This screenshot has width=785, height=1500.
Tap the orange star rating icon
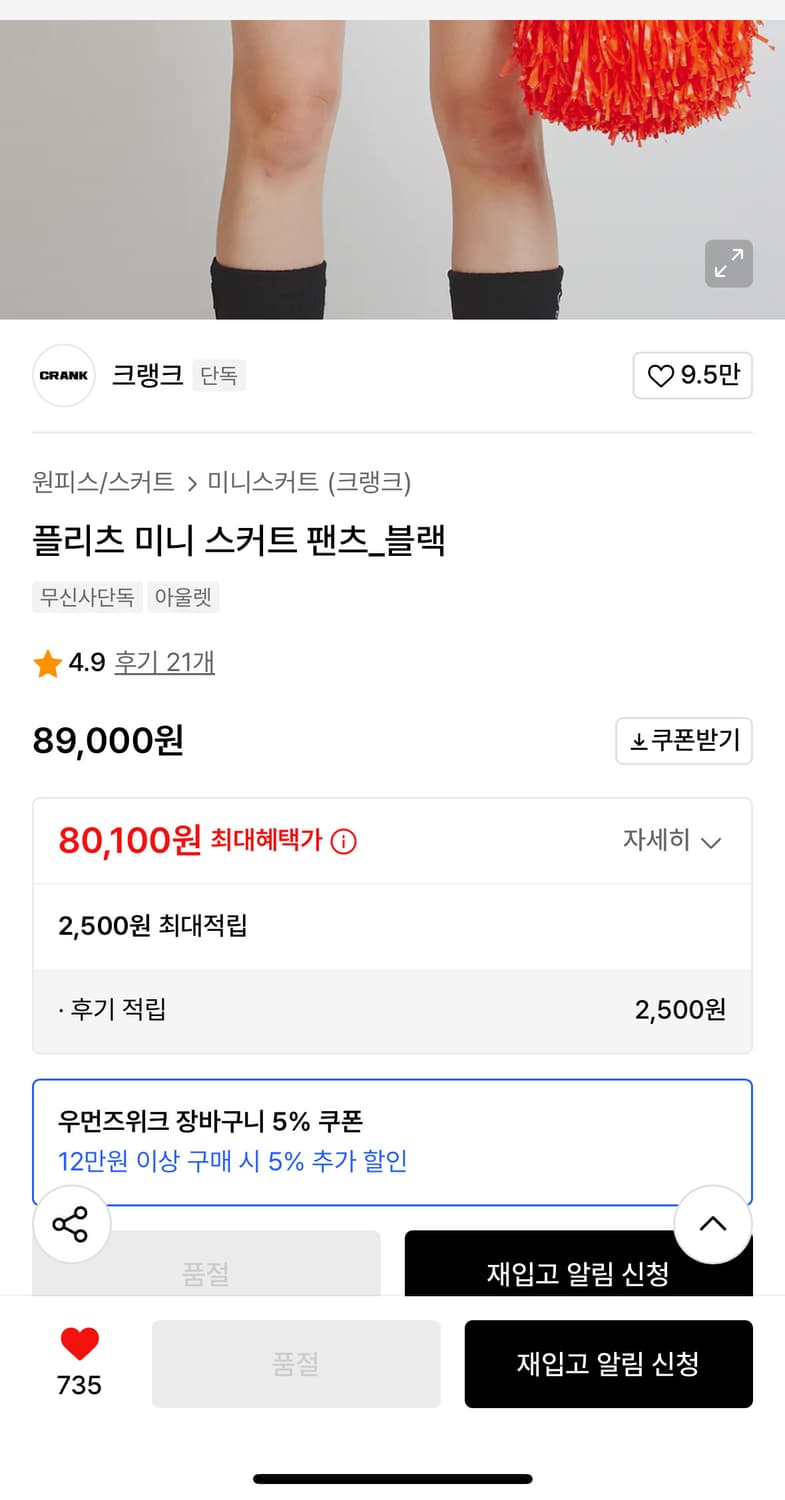46,663
